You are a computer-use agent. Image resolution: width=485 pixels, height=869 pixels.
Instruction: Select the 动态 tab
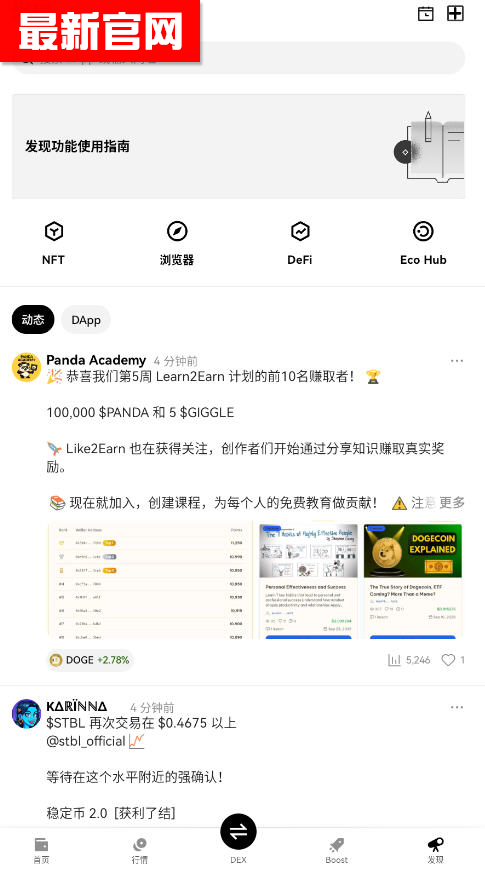point(33,320)
